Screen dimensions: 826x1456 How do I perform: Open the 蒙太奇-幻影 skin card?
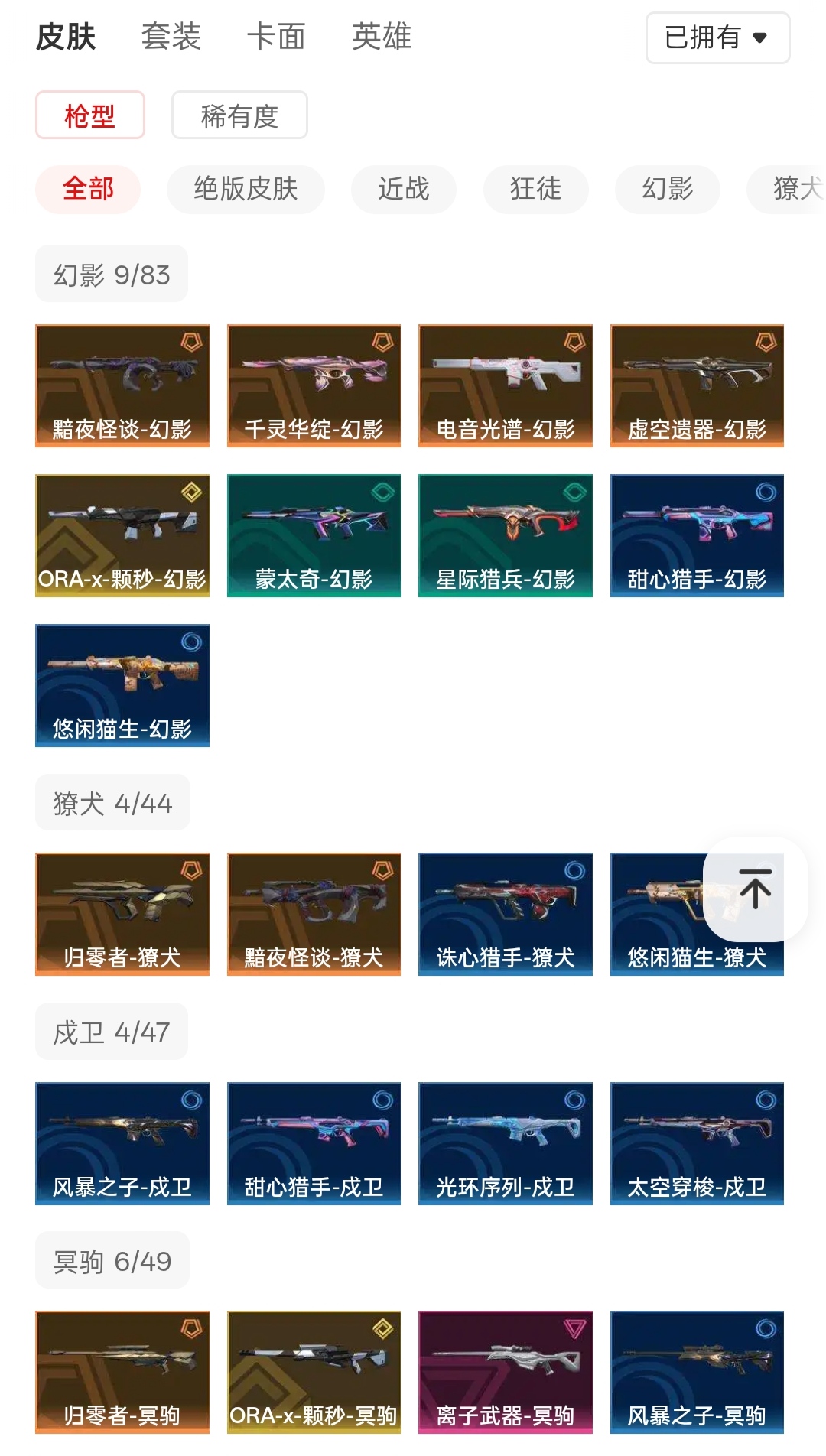coord(314,535)
